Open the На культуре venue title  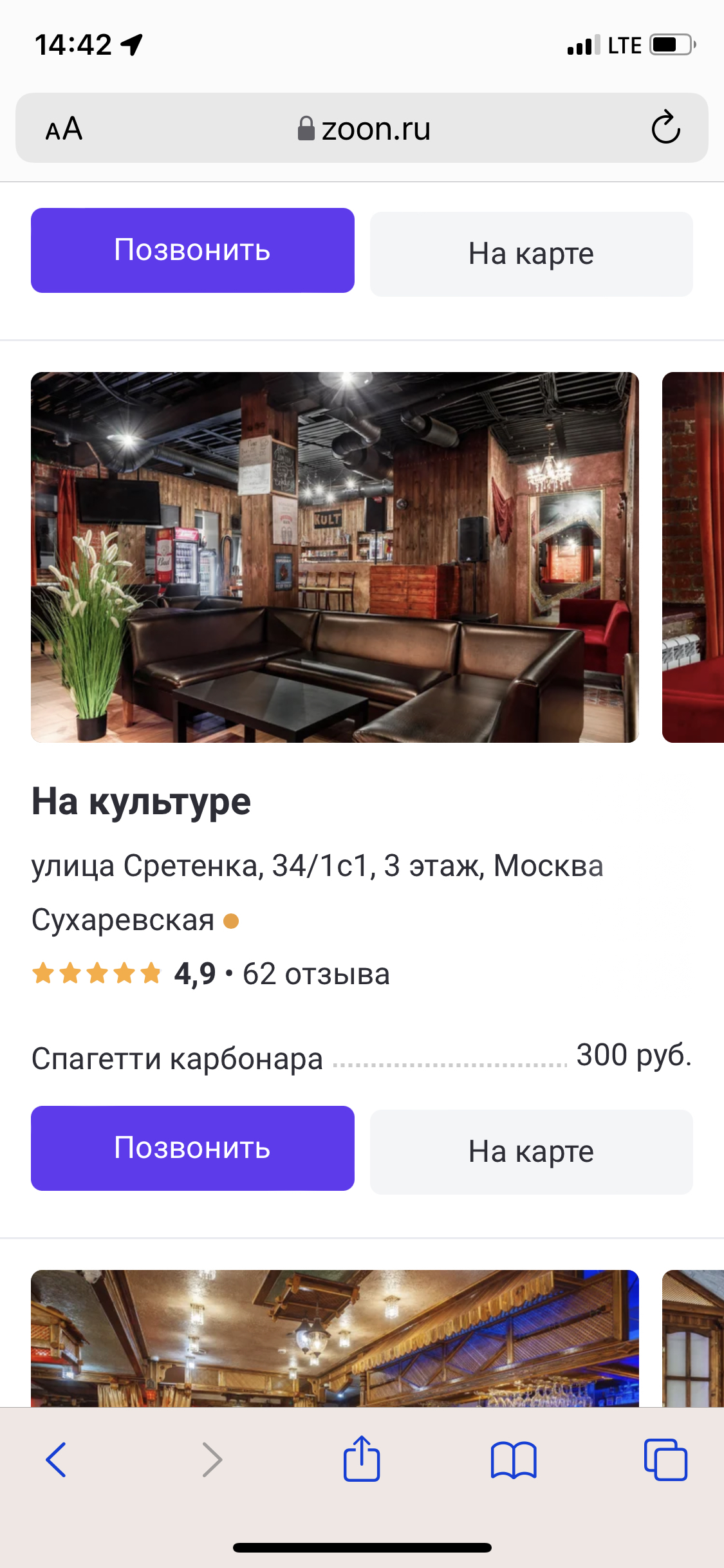click(141, 802)
